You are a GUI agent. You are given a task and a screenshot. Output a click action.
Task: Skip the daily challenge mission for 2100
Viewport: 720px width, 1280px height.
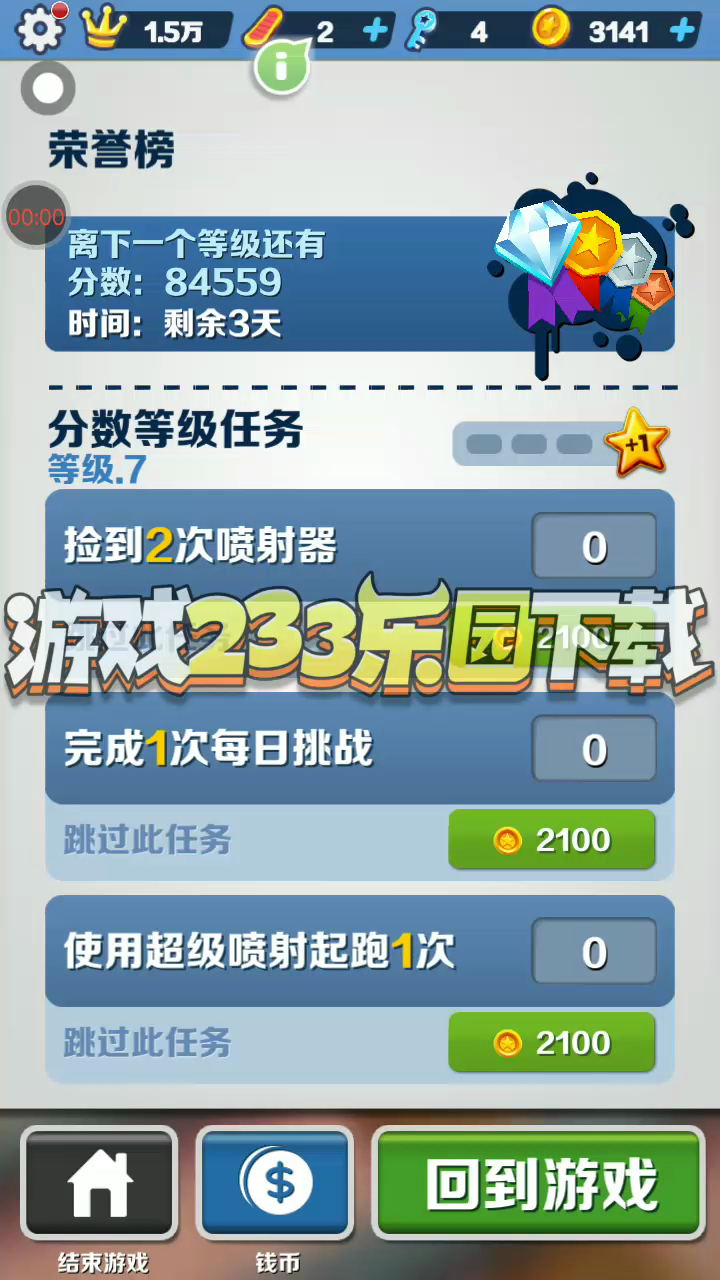[x=552, y=839]
